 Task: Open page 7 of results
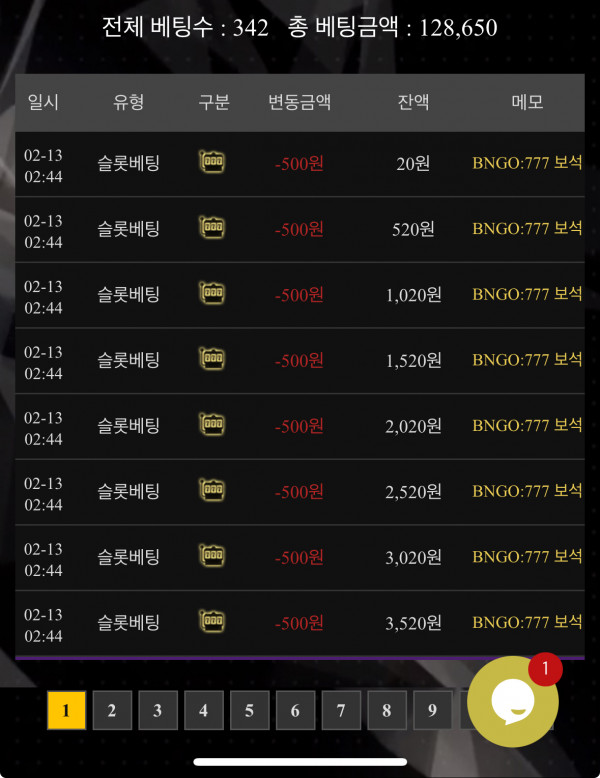pyautogui.click(x=341, y=710)
